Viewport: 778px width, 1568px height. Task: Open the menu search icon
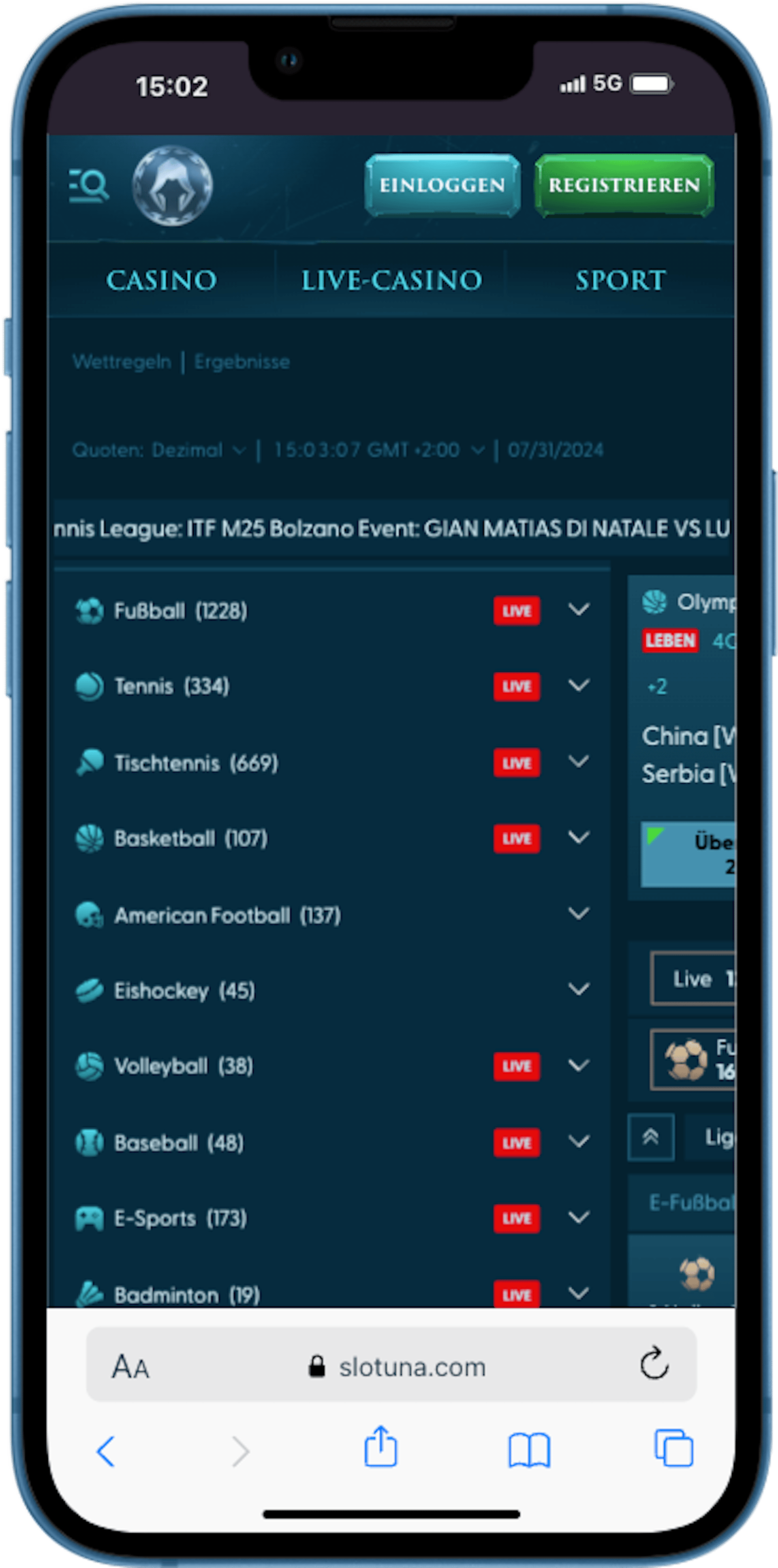(89, 185)
